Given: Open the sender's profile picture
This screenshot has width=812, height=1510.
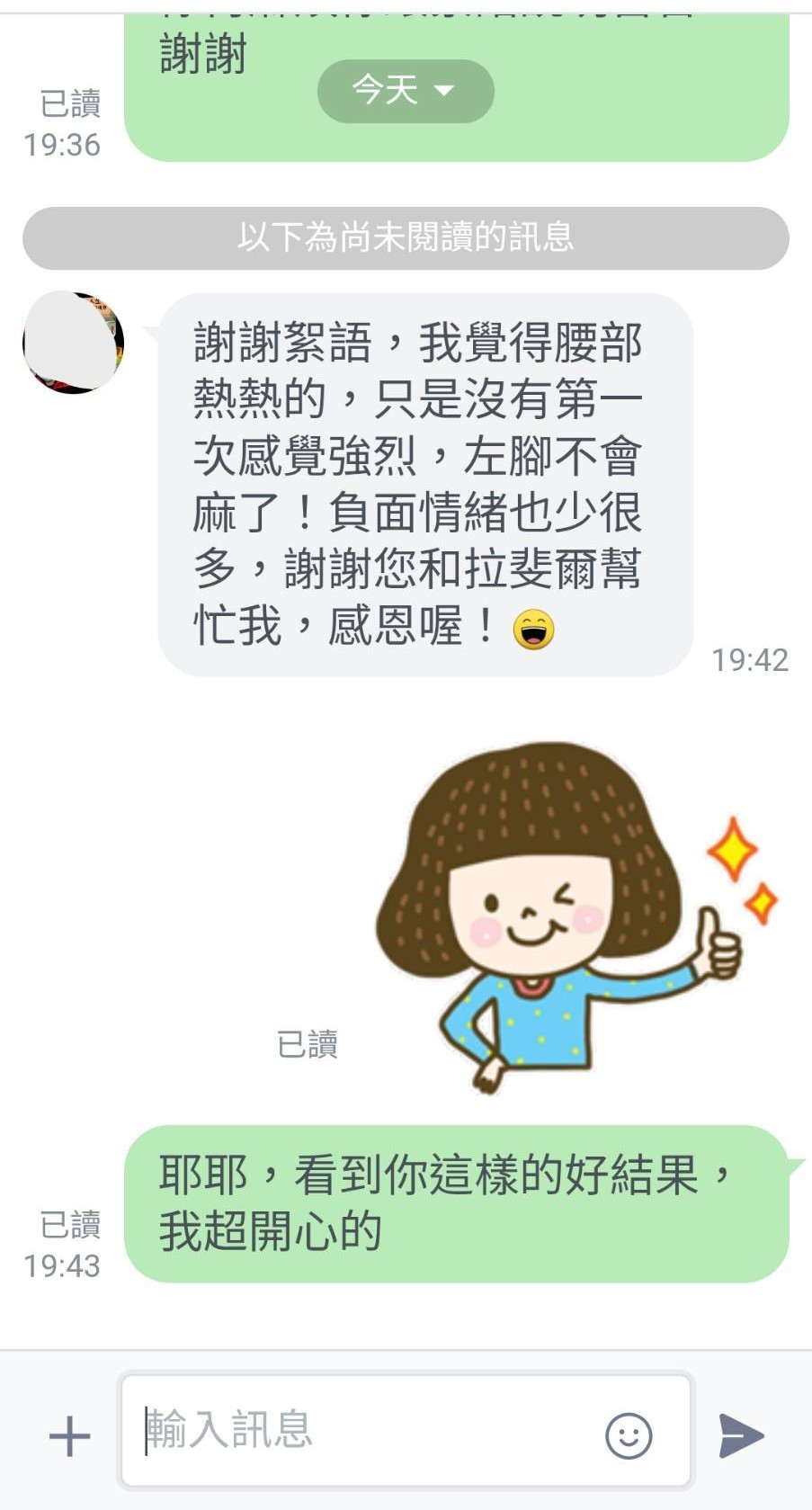Looking at the screenshot, I should click(x=73, y=343).
